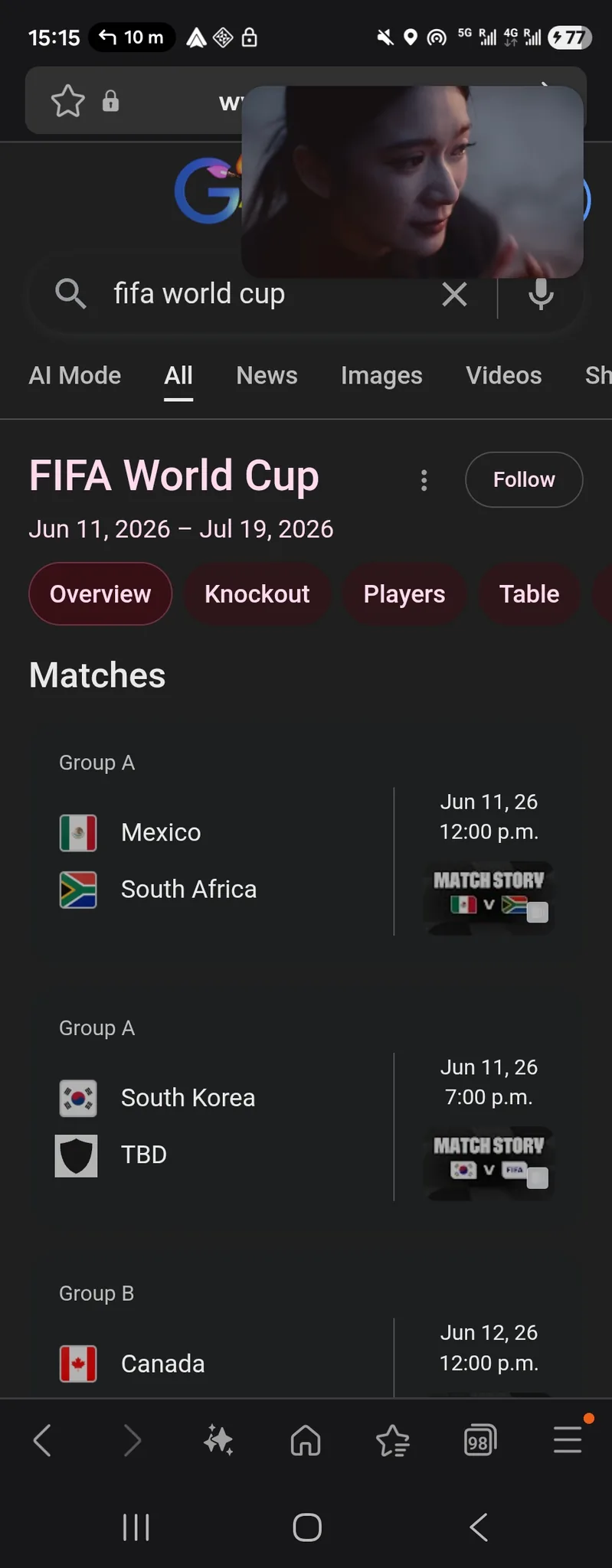Viewport: 612px width, 1568px height.
Task: Open the browser hamburger menu
Action: click(x=568, y=1440)
